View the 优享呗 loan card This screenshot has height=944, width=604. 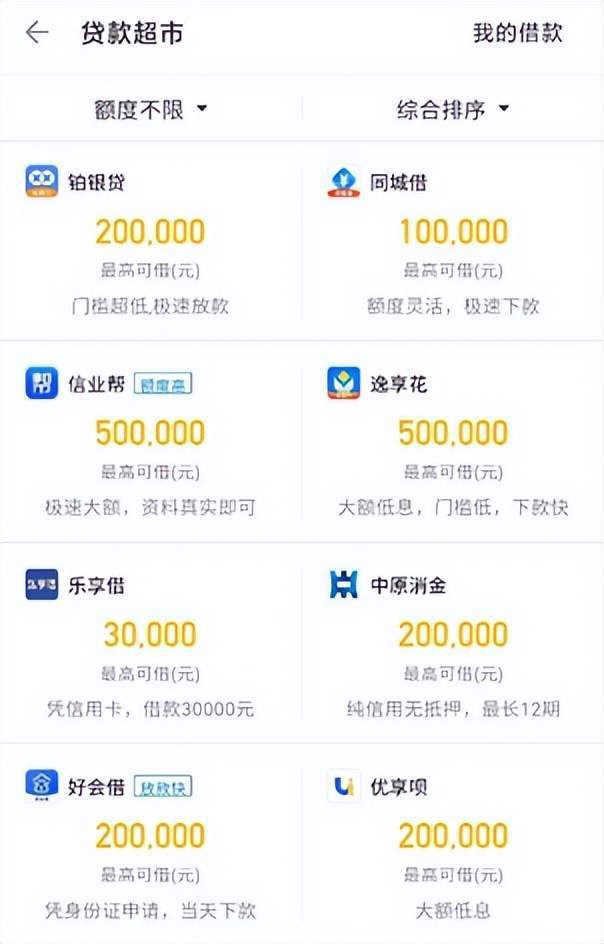pyautogui.click(x=453, y=843)
